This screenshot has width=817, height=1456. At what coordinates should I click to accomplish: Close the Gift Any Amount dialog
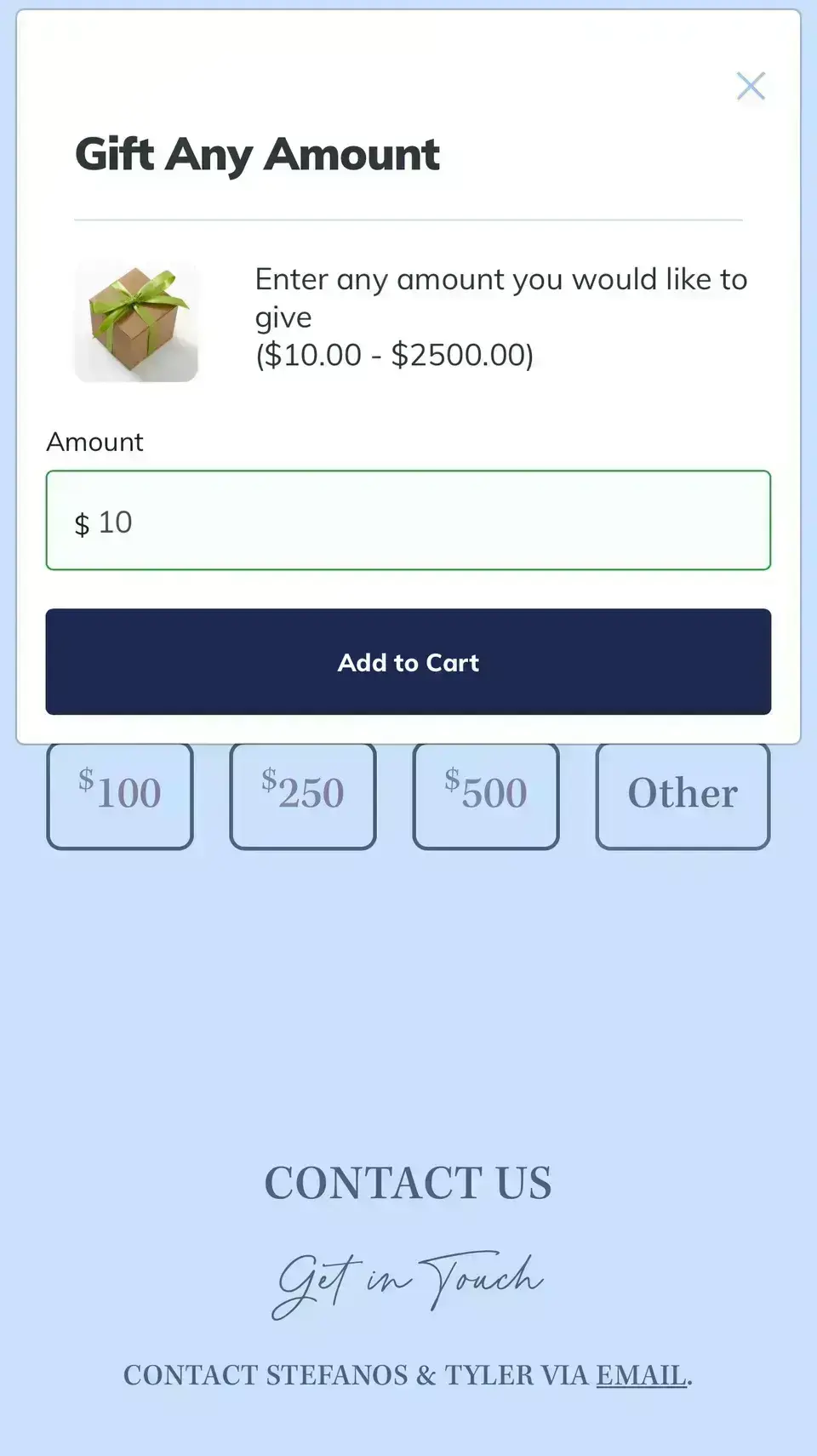750,86
